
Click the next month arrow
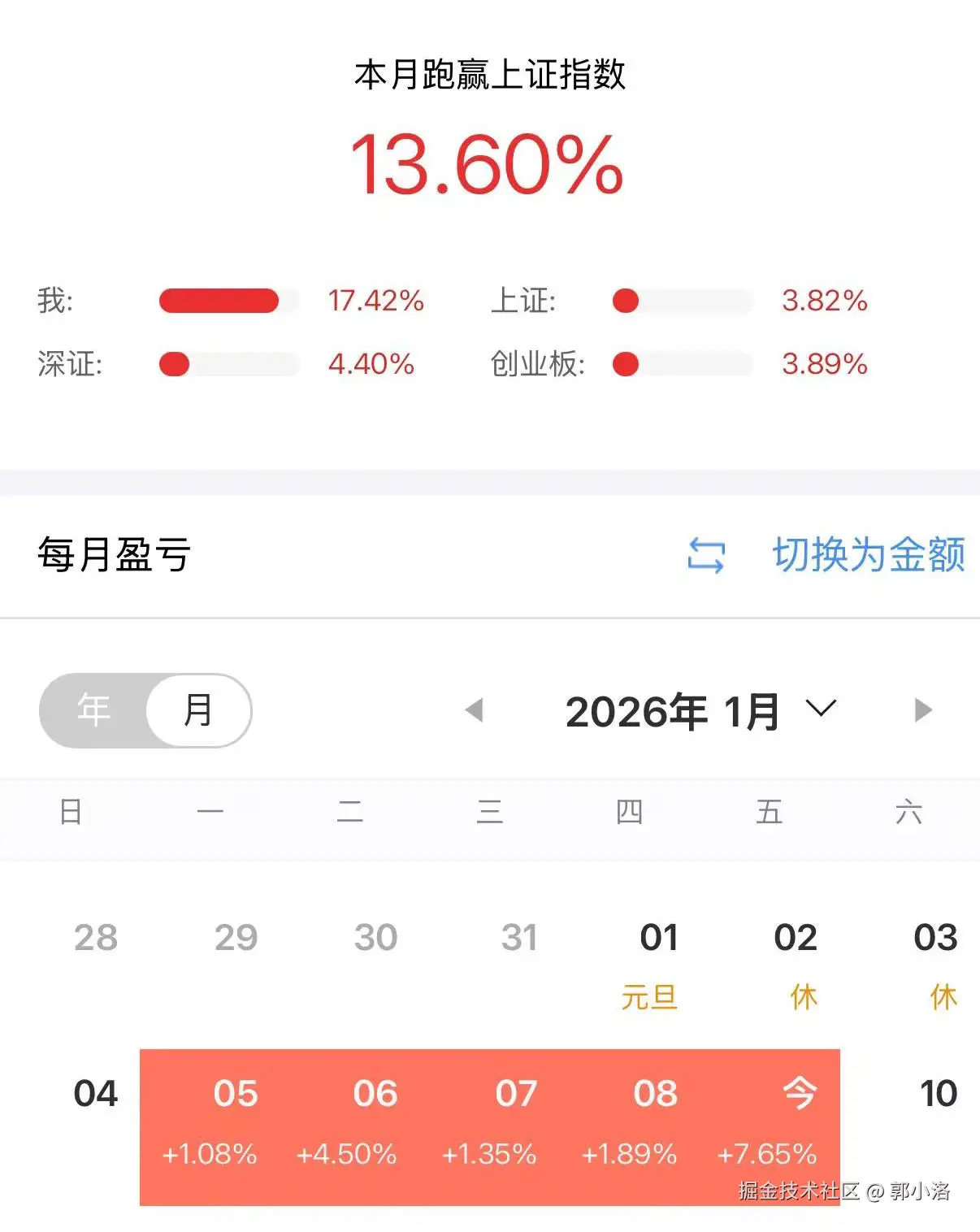coord(922,710)
